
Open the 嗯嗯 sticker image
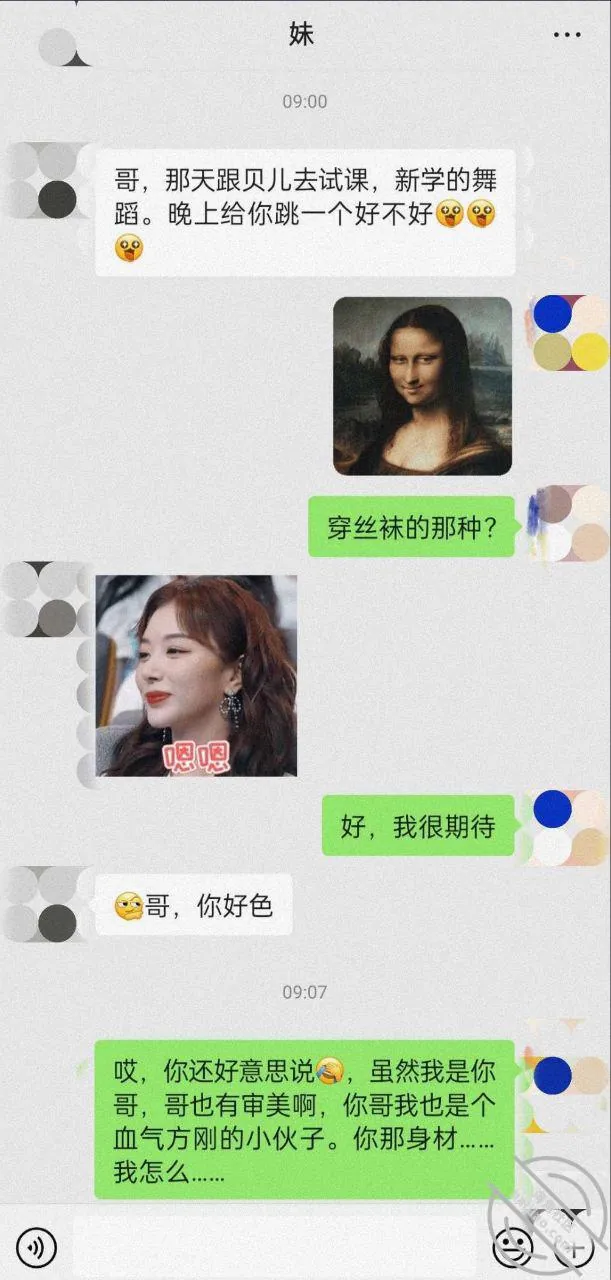click(196, 676)
